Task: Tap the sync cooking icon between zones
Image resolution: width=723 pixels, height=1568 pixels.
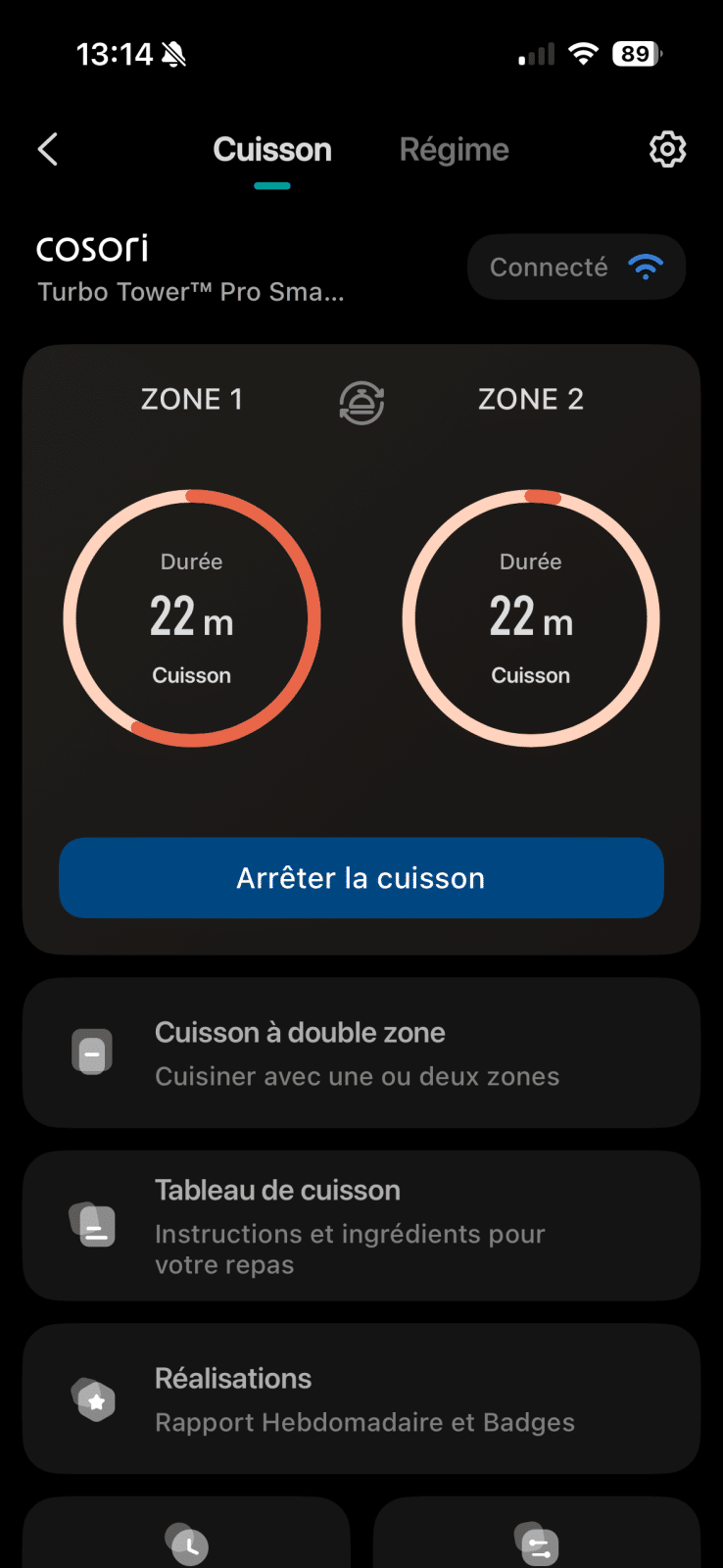Action: pyautogui.click(x=361, y=402)
